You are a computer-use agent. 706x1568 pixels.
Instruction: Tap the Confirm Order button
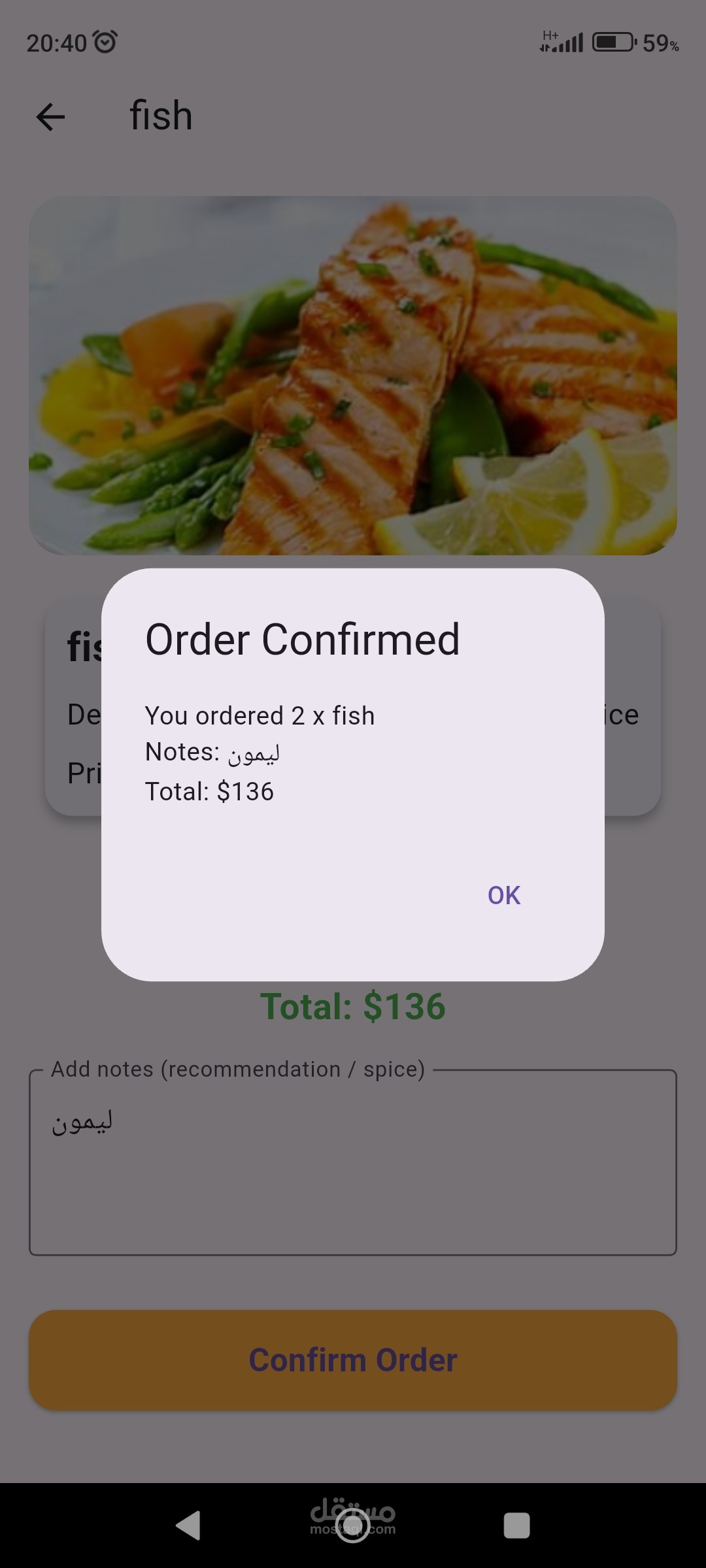[353, 1360]
